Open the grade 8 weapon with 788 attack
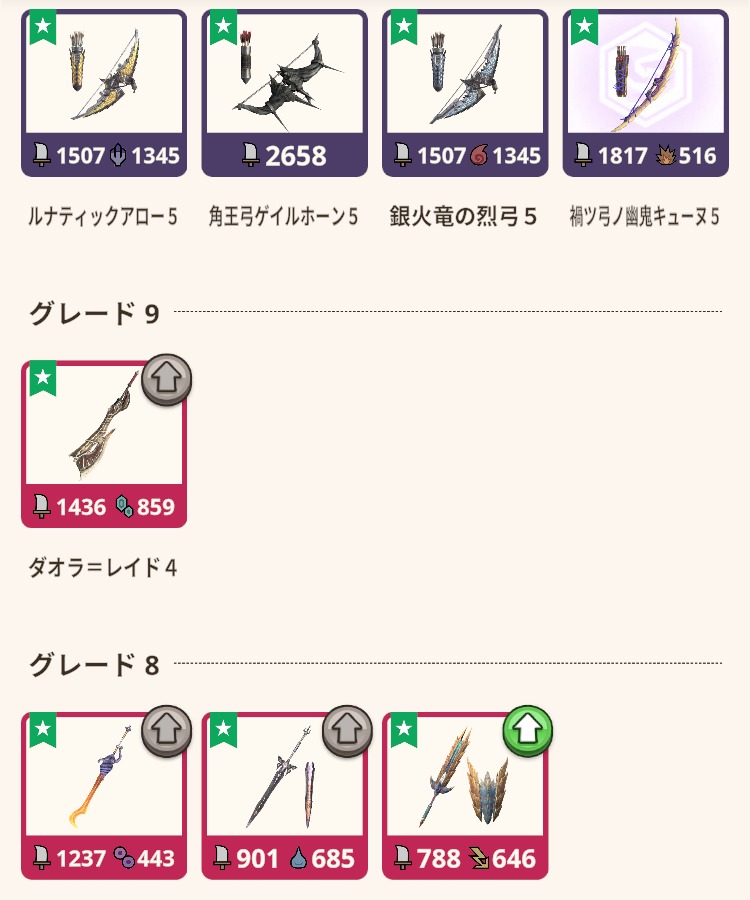This screenshot has height=900, width=750. point(465,795)
